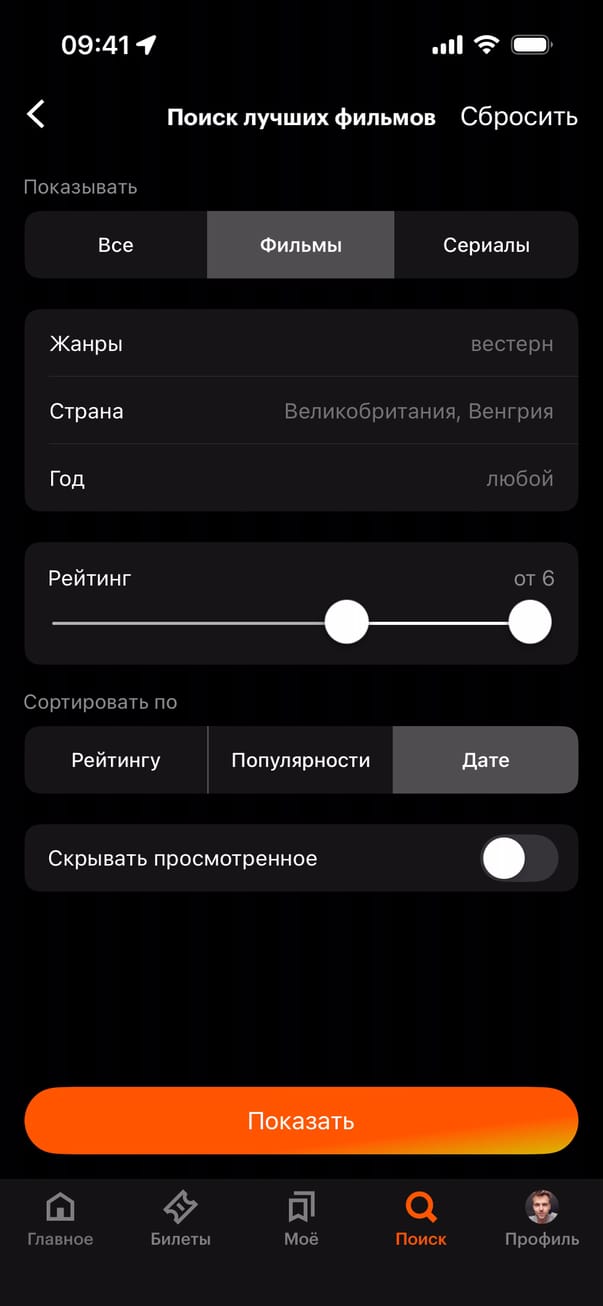The width and height of the screenshot is (603, 1306).
Task: Tap the orange Показать button
Action: click(301, 1120)
